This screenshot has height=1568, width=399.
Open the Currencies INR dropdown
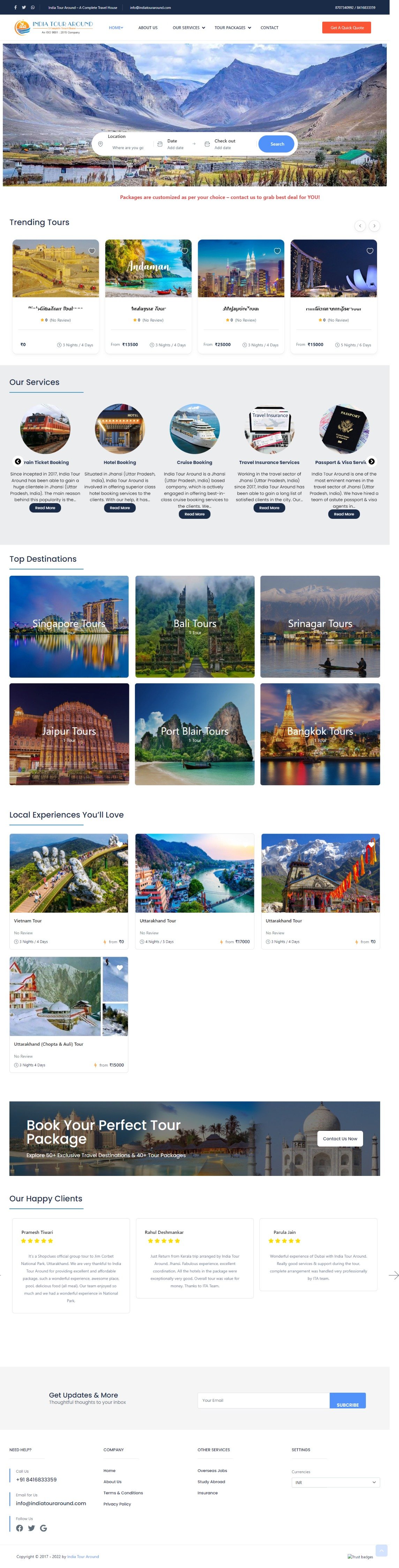point(335,1482)
